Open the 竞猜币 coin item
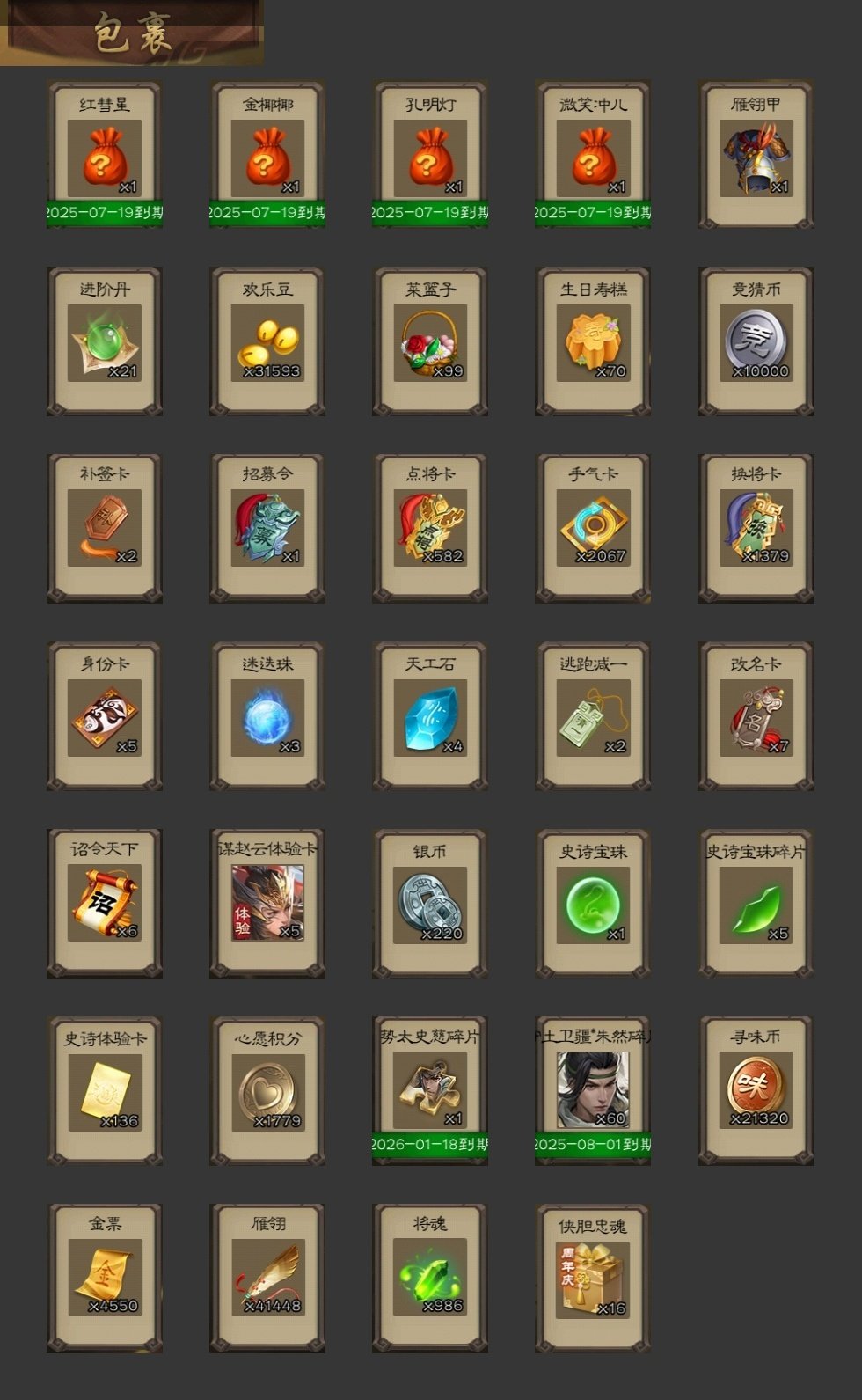Image resolution: width=862 pixels, height=1400 pixels. coord(756,342)
